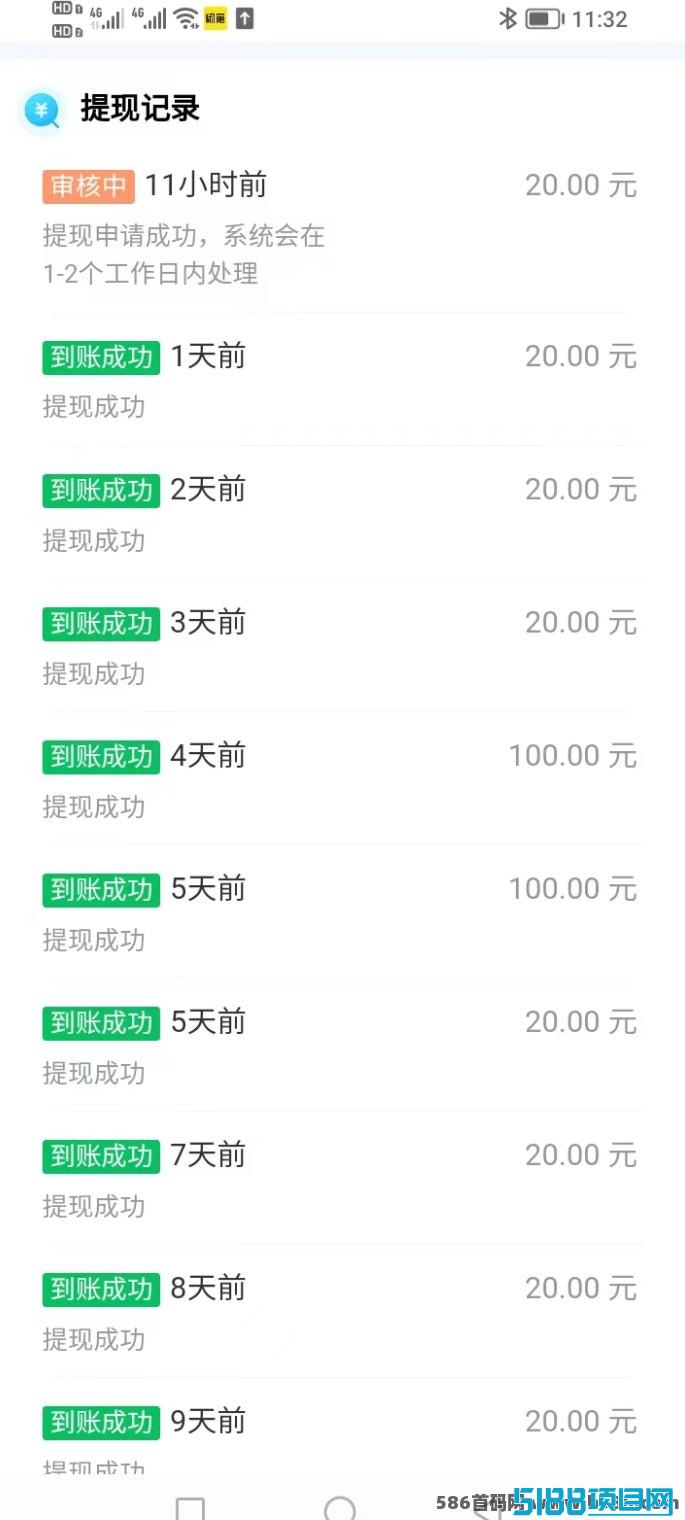
Task: Open the recent apps view
Action: click(x=190, y=1509)
